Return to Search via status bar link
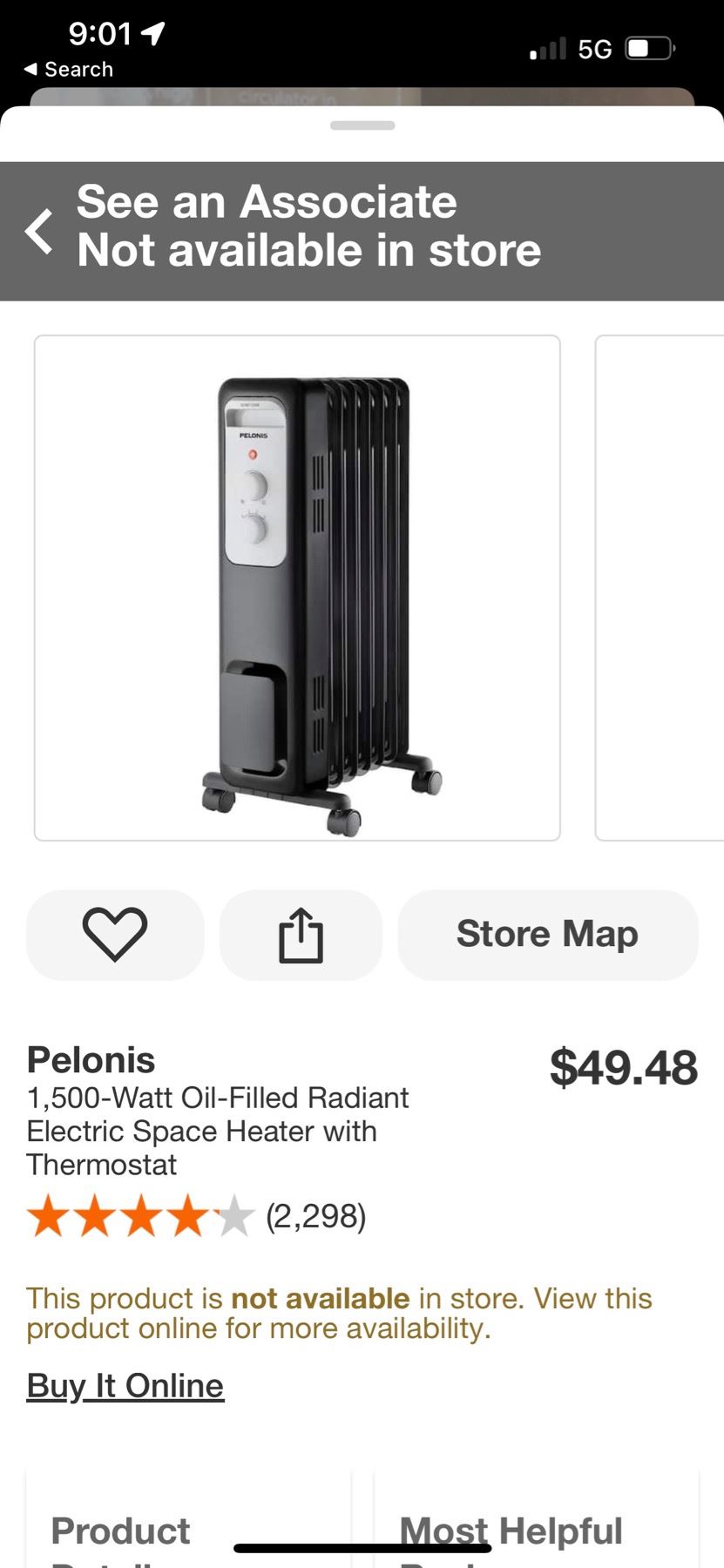This screenshot has height=1568, width=724. [x=69, y=70]
